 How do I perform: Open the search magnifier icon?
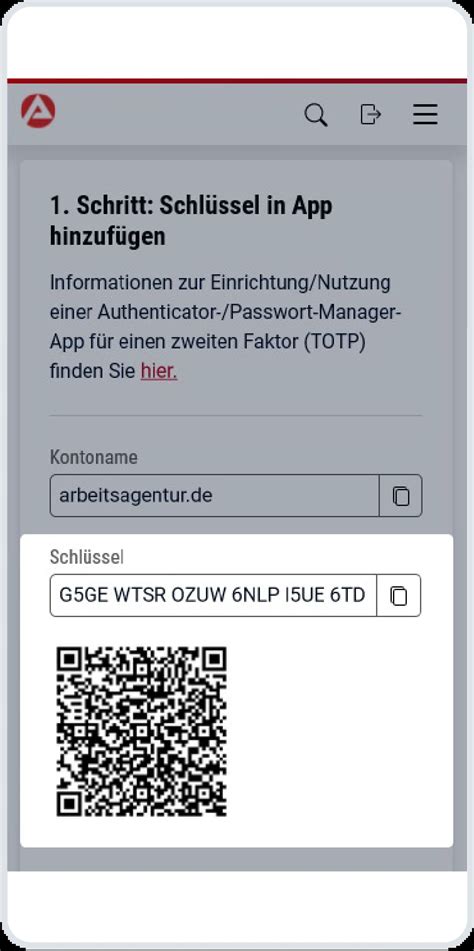pos(316,115)
